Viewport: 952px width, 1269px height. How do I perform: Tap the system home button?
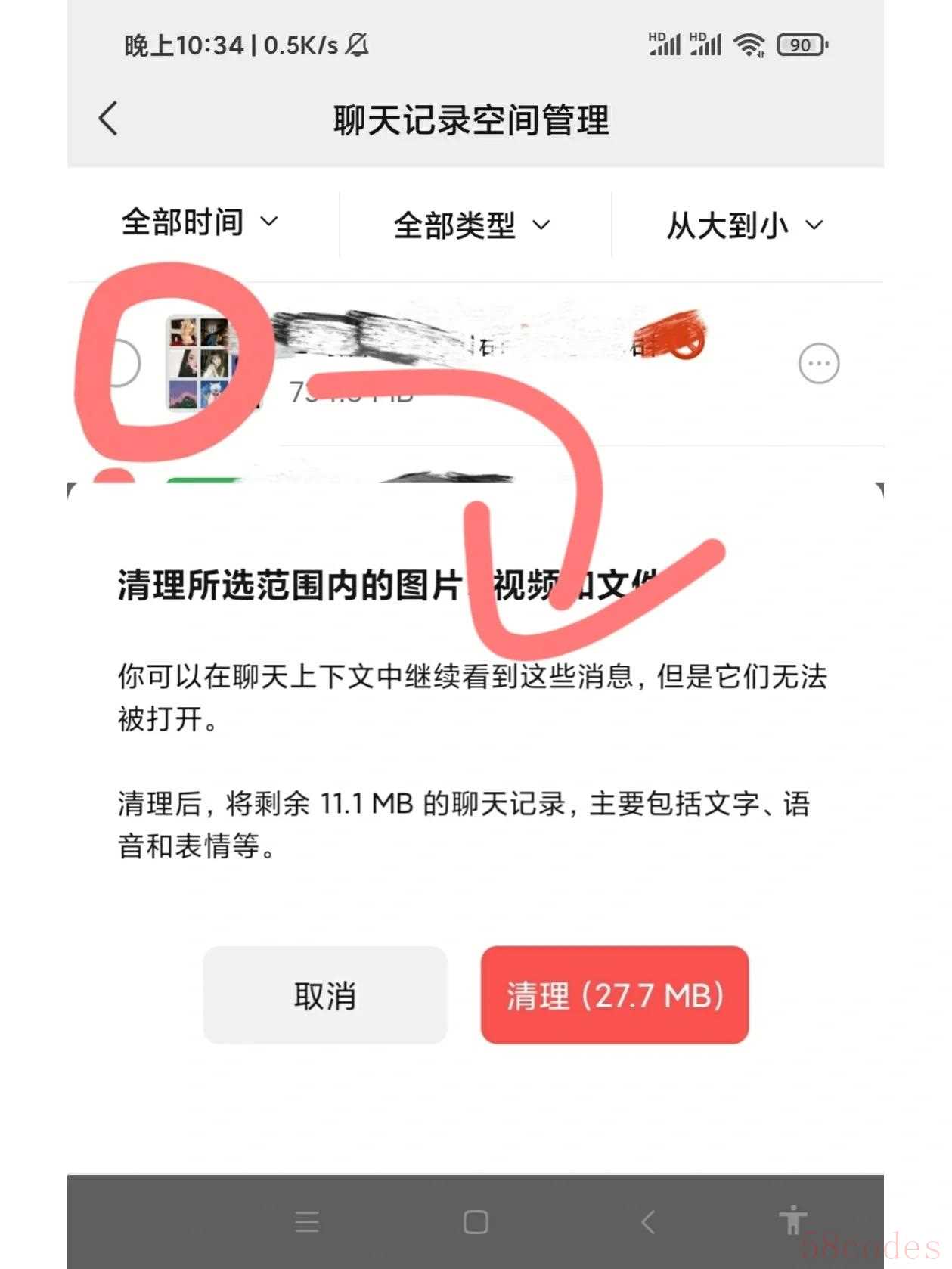tap(476, 1221)
